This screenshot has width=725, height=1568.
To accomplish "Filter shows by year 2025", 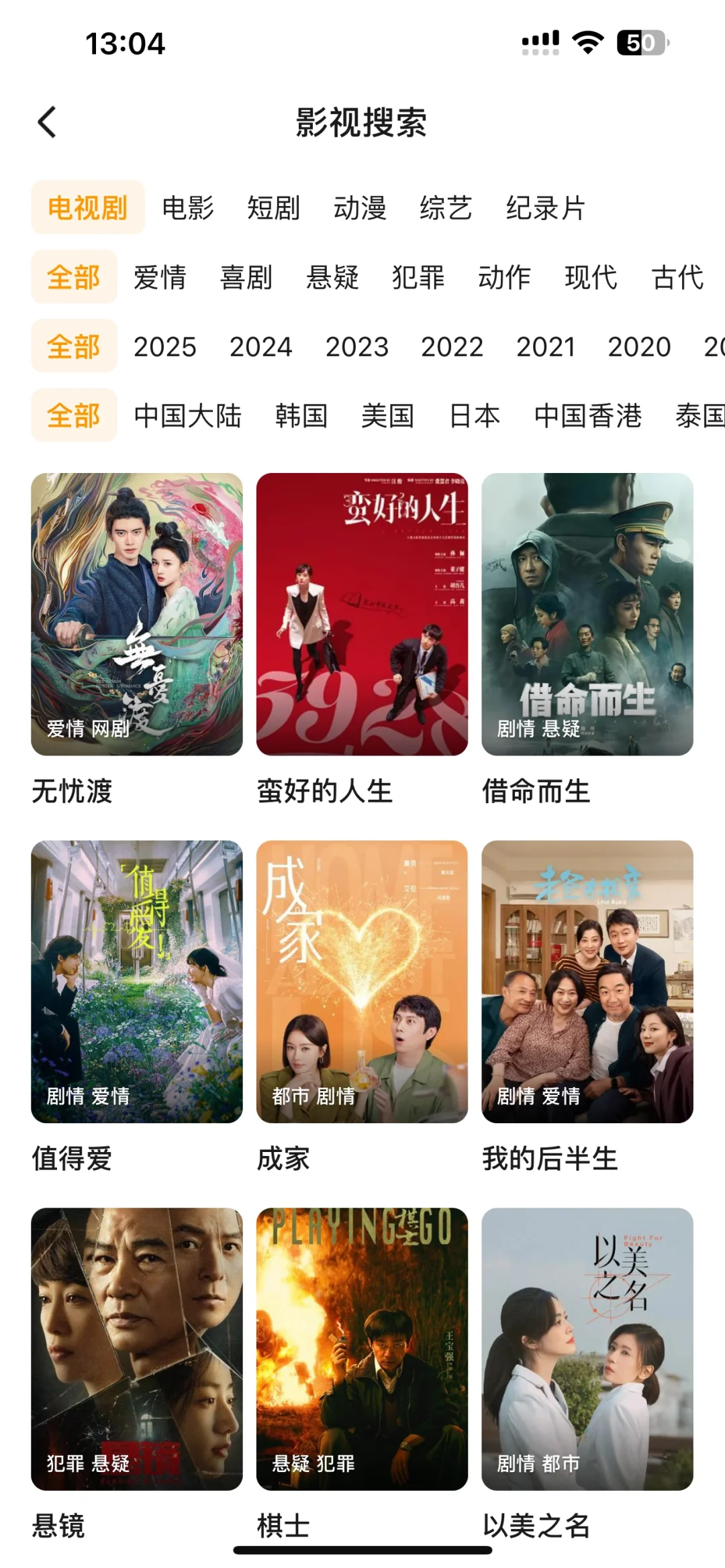I will pyautogui.click(x=164, y=347).
